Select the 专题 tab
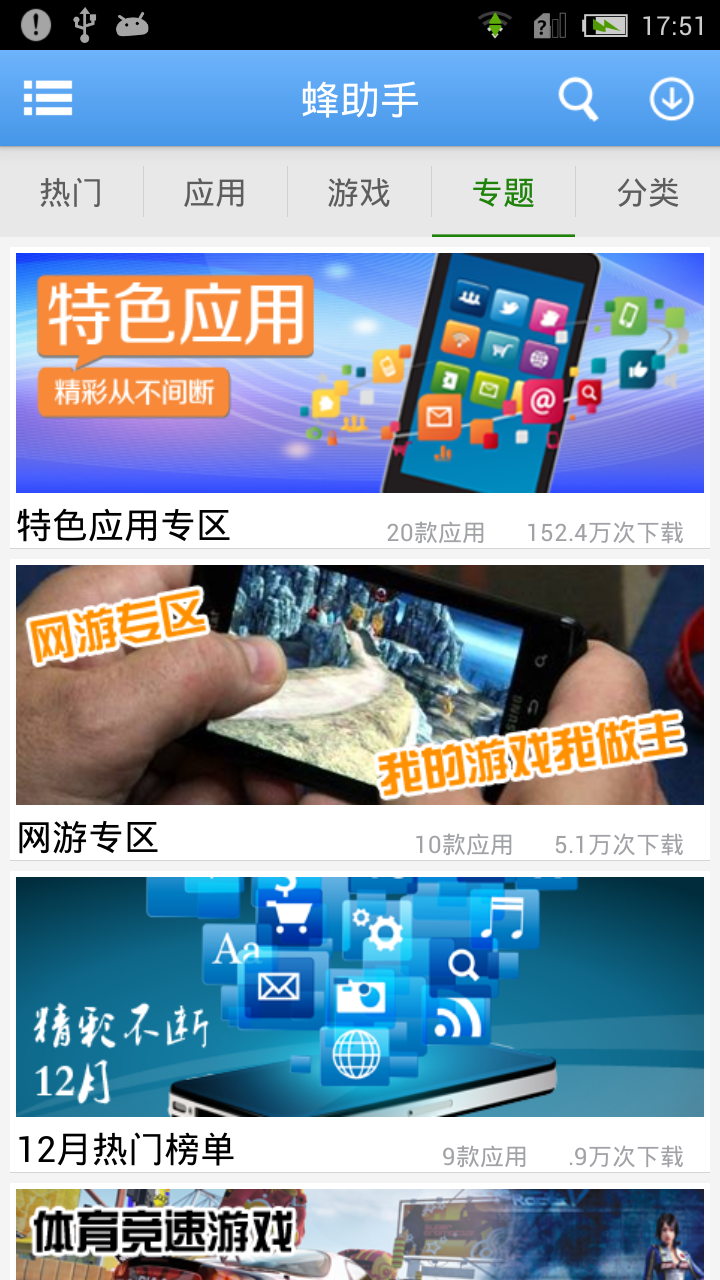This screenshot has height=1280, width=720. (x=503, y=192)
